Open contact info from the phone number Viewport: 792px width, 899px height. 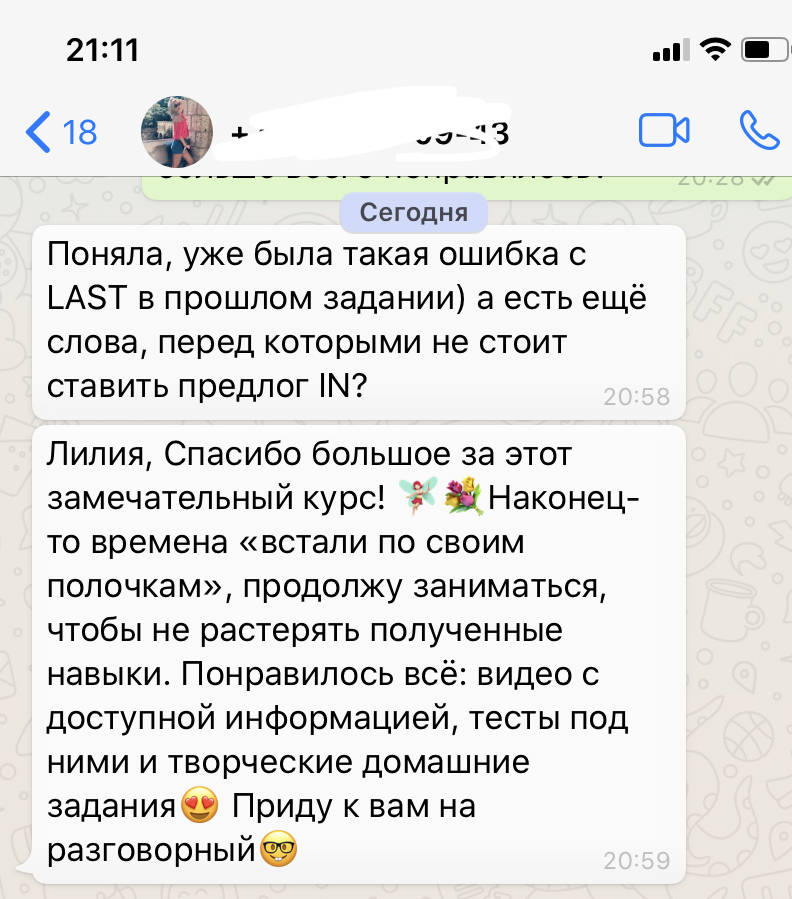pos(370,133)
